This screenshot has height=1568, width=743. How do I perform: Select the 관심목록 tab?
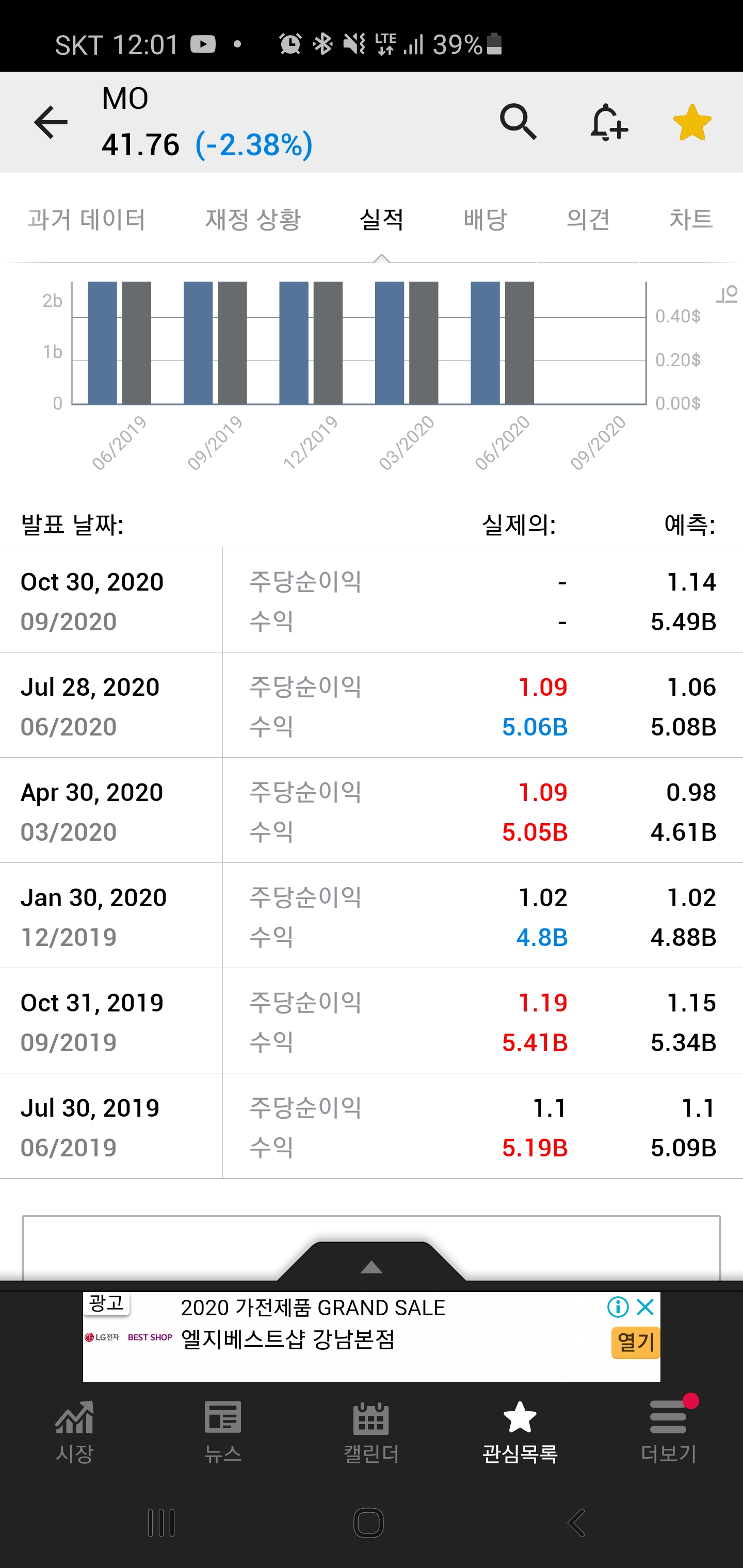tap(520, 1432)
